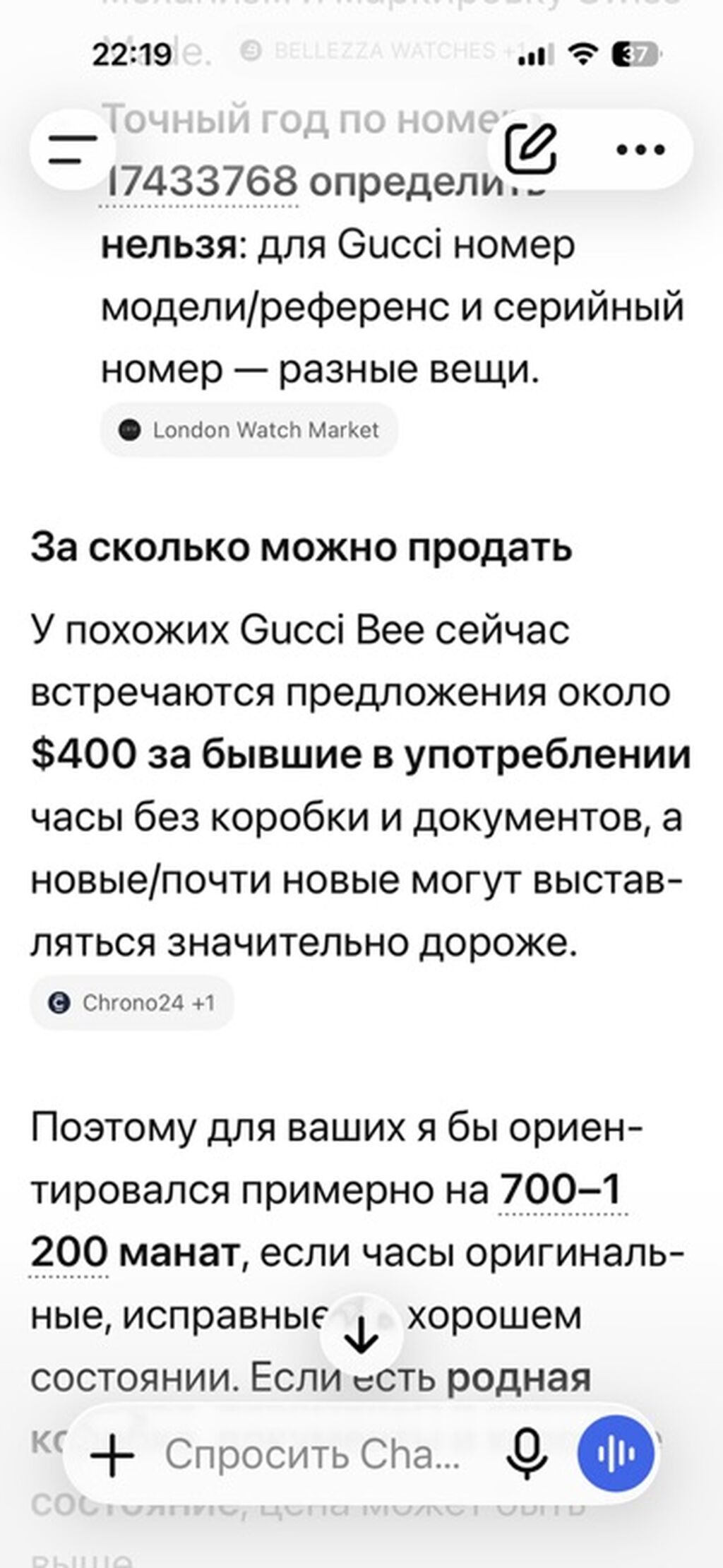This screenshot has width=723, height=1568.
Task: Open the Chrono24 +1 source chip
Action: click(132, 1002)
